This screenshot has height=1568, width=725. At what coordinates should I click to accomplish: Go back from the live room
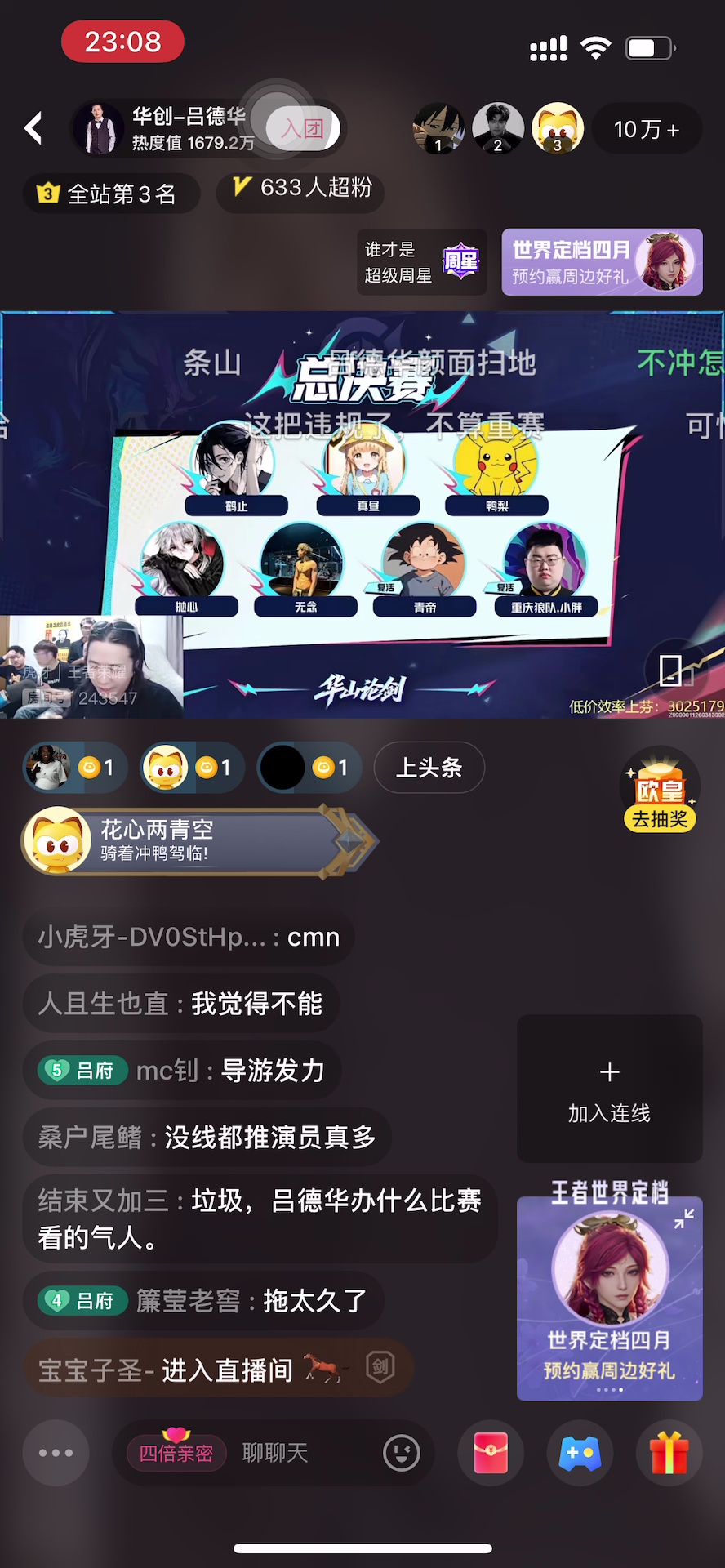click(33, 128)
